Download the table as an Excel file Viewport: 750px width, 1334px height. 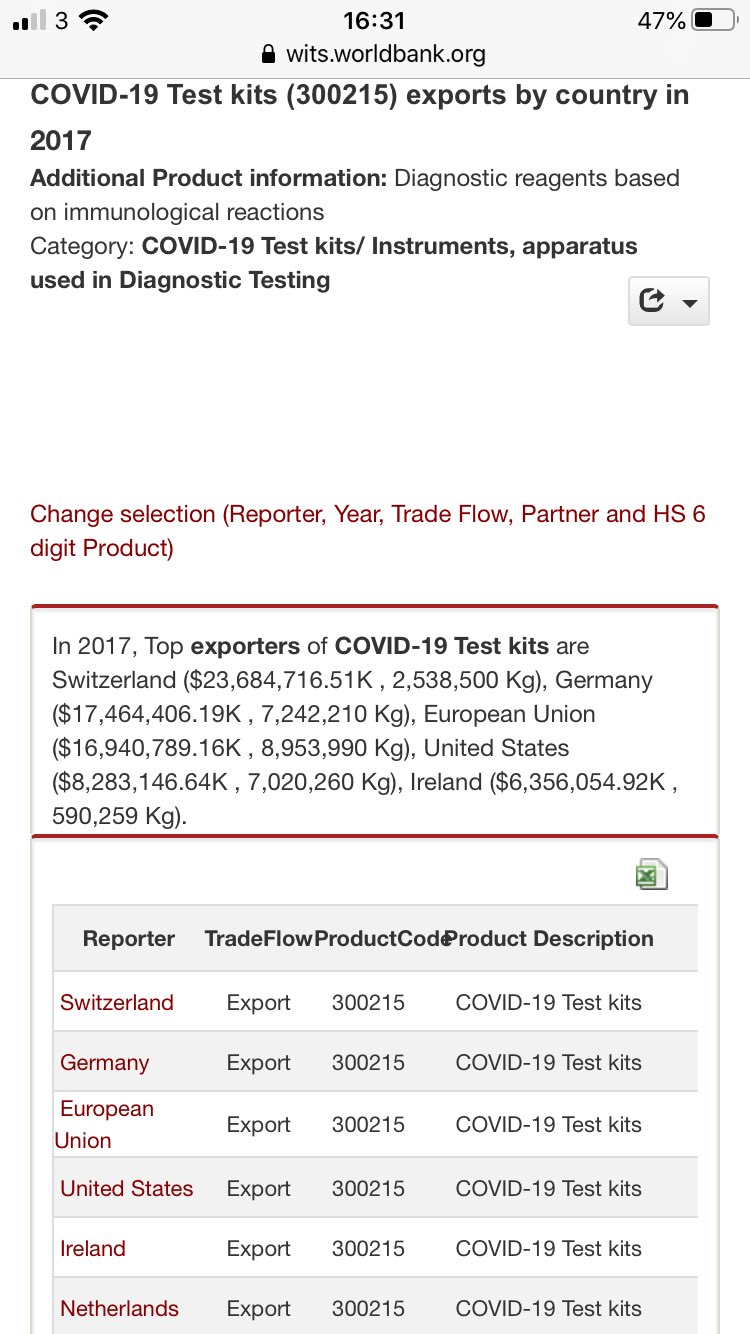point(651,875)
